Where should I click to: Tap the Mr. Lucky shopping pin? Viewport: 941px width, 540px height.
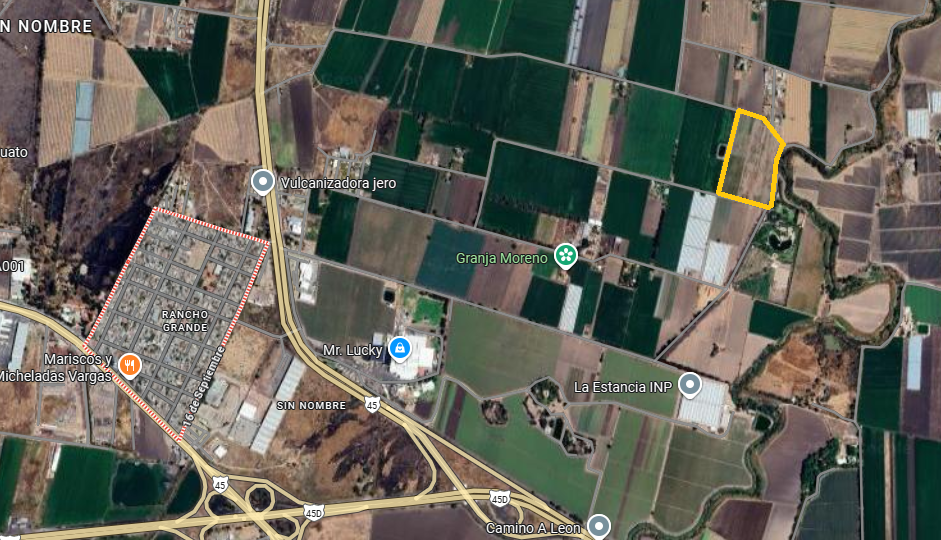399,348
